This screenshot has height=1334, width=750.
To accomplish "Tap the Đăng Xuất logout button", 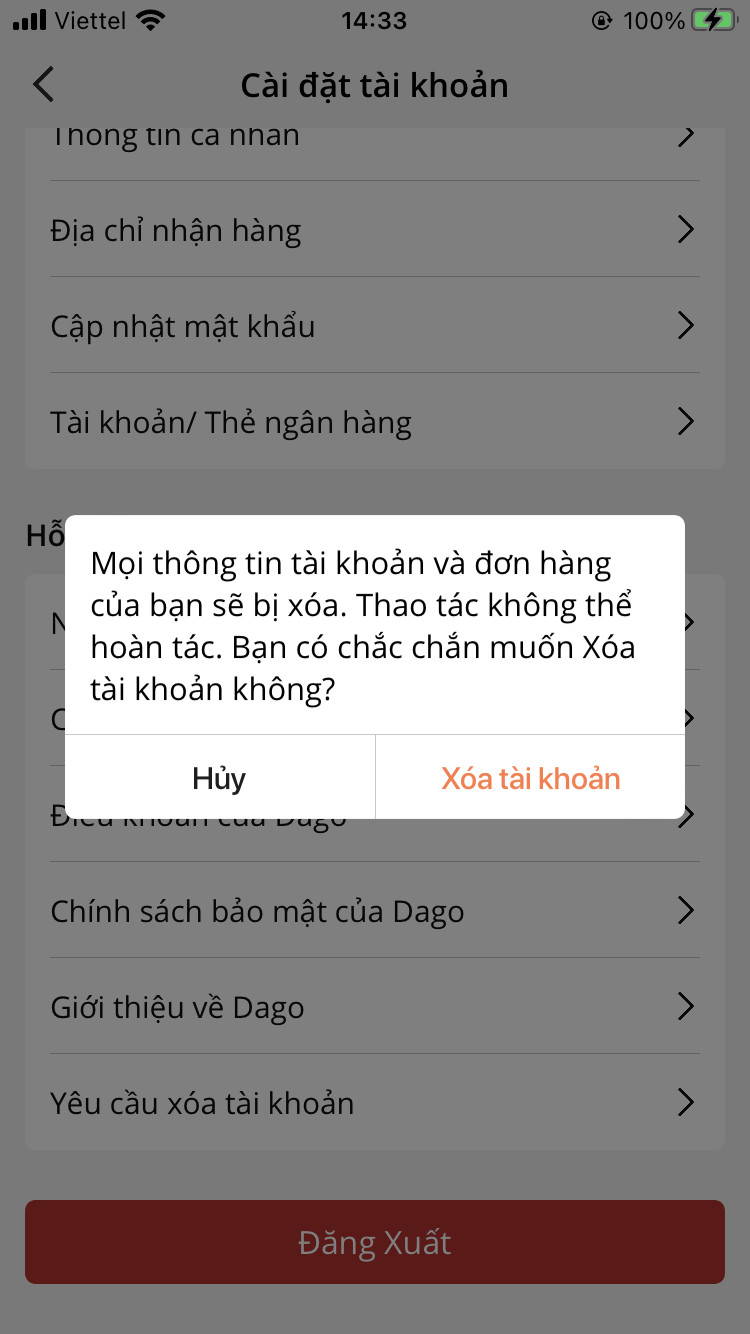I will 374,1242.
